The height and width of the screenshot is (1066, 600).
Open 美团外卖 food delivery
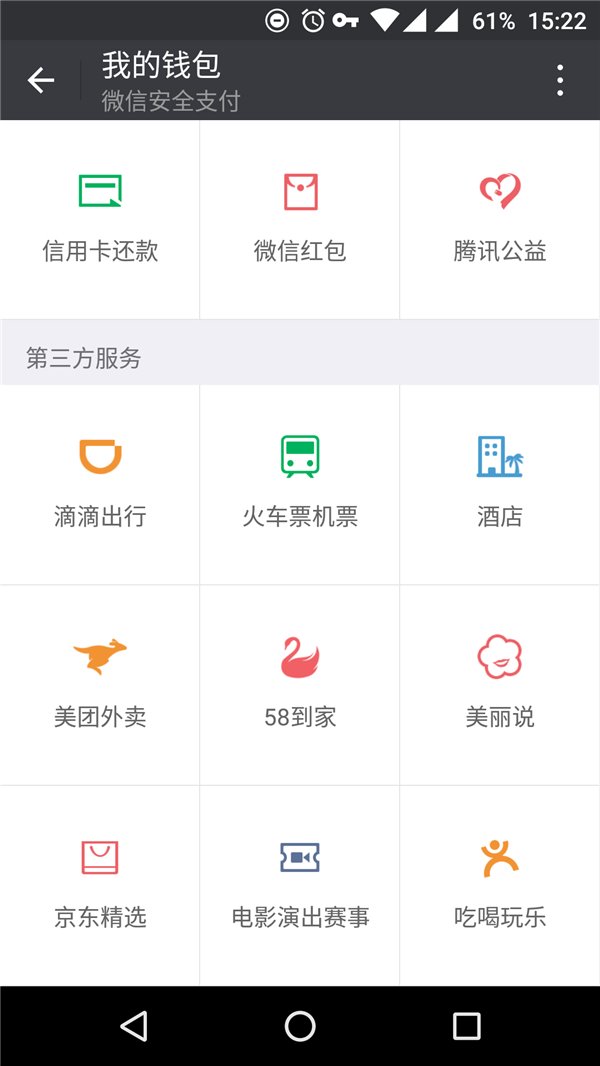click(100, 684)
